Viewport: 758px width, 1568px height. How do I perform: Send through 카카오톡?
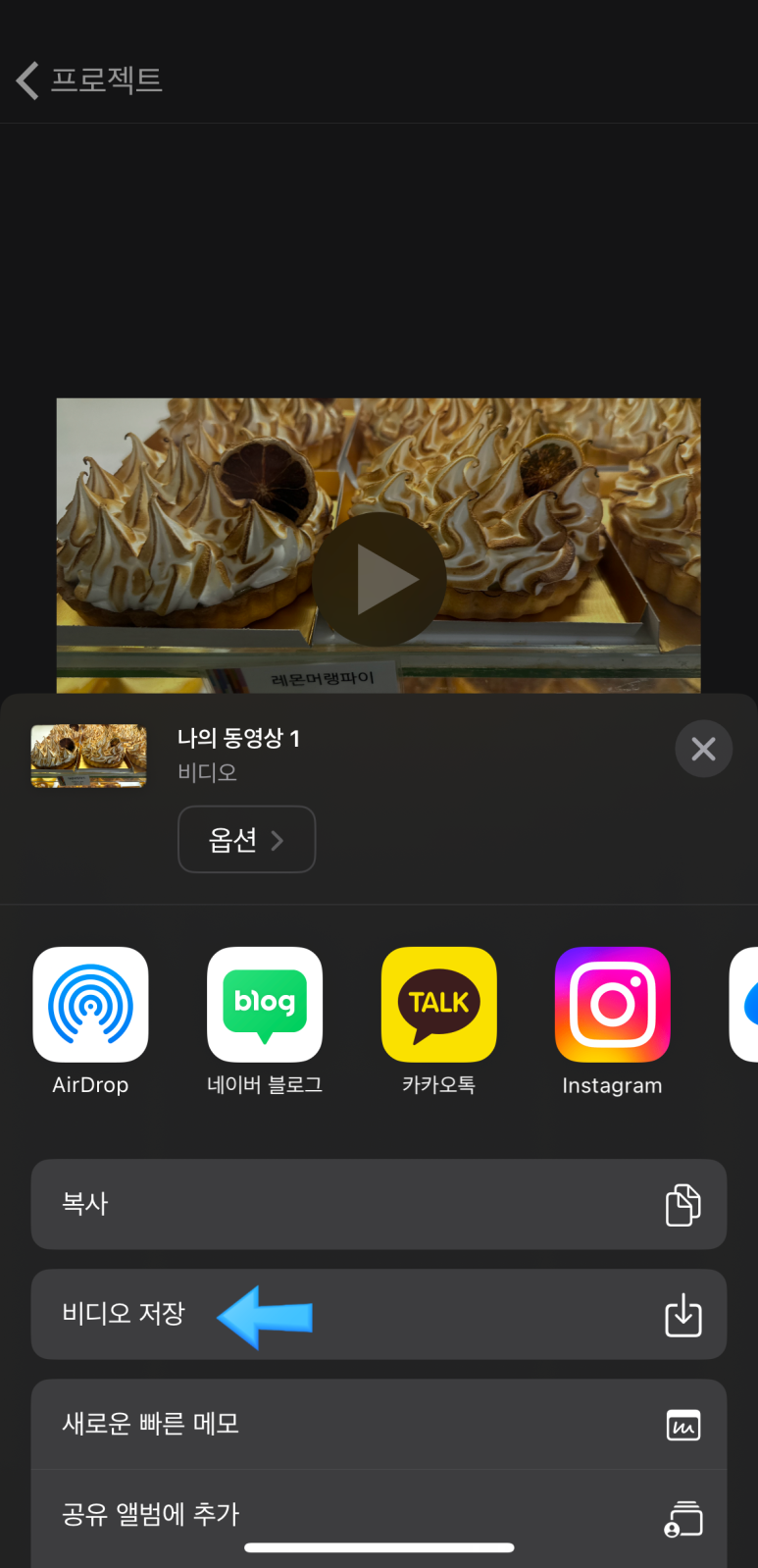pyautogui.click(x=438, y=1005)
